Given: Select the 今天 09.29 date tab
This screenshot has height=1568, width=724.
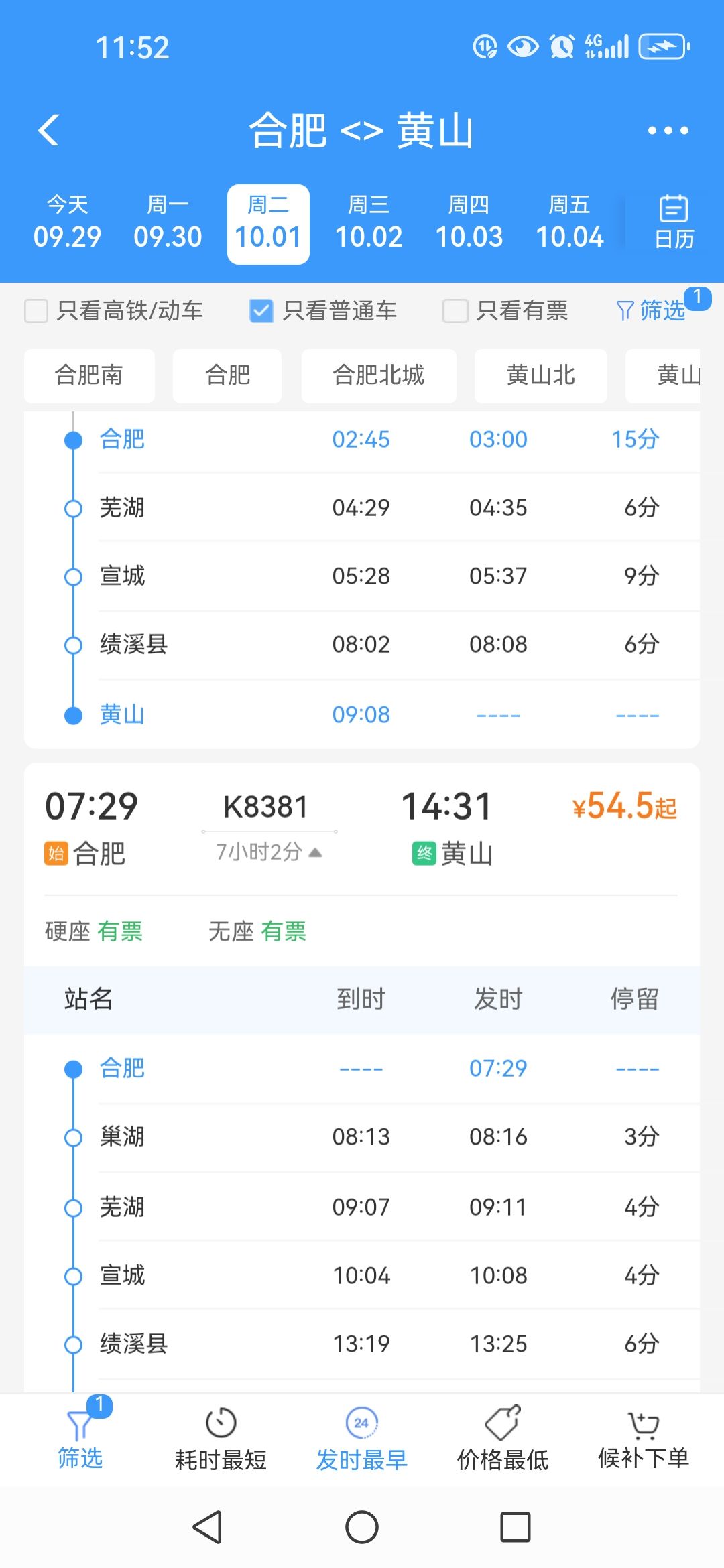Looking at the screenshot, I should pyautogui.click(x=67, y=224).
